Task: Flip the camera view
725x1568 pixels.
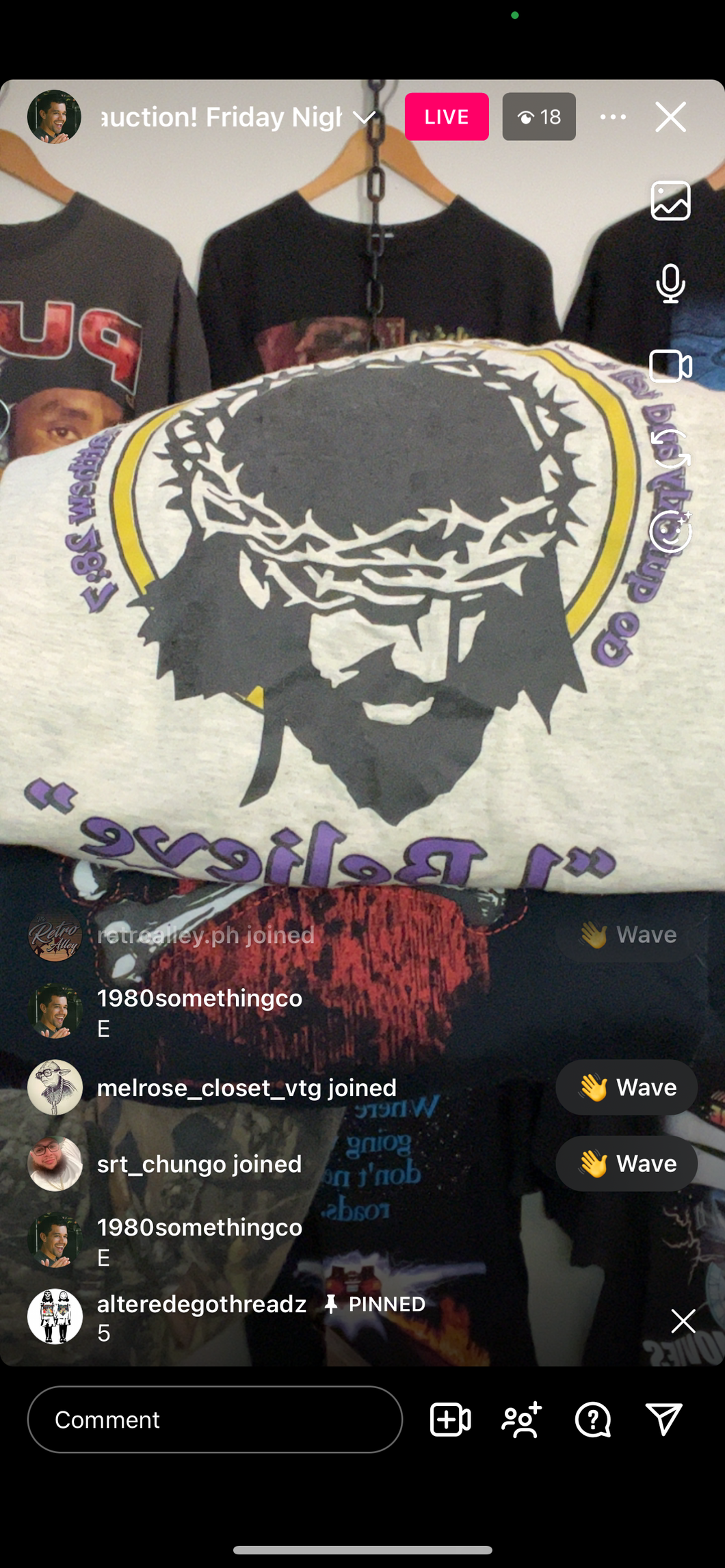Action: [x=670, y=449]
